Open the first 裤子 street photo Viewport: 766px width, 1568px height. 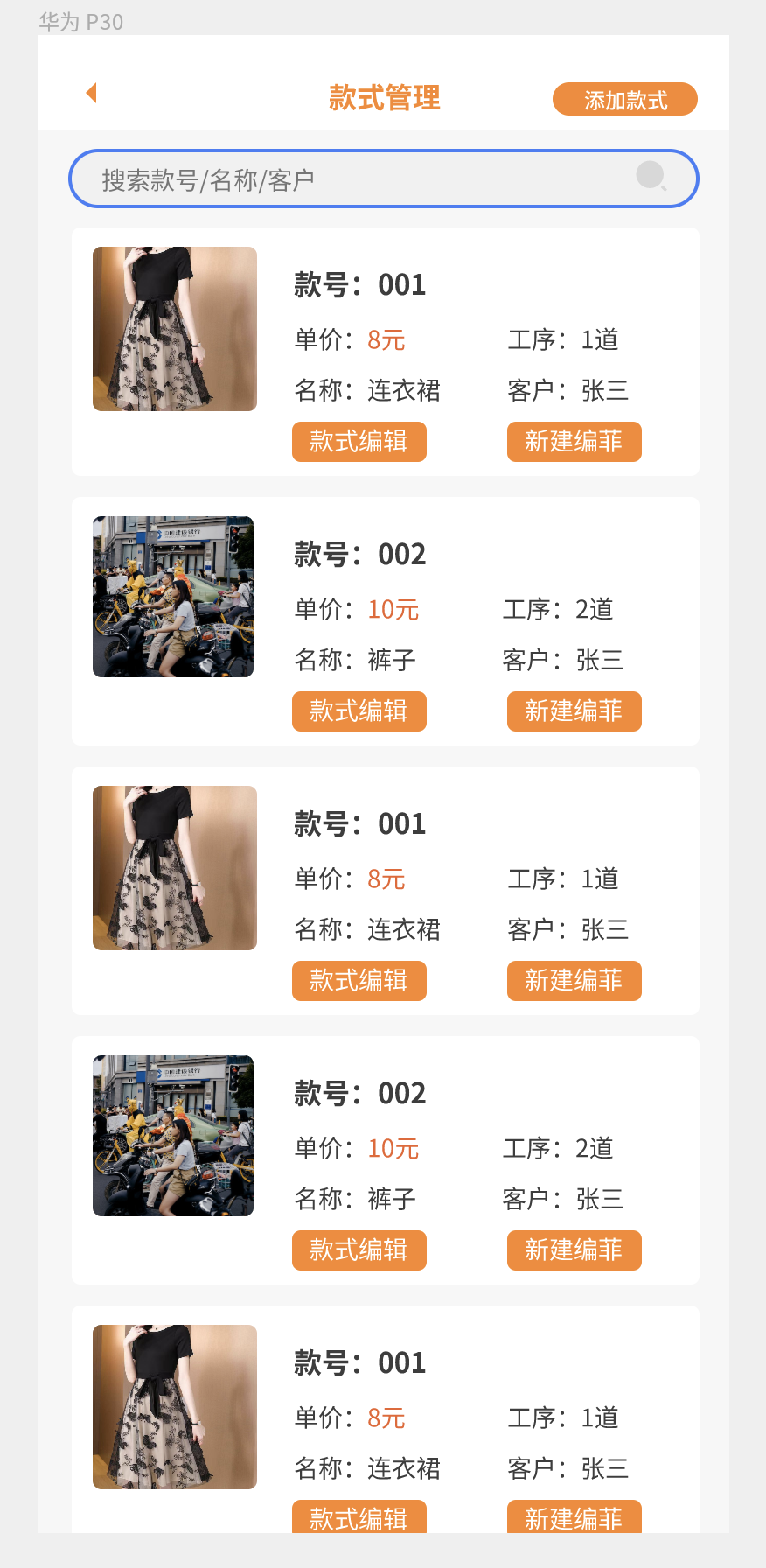click(x=173, y=597)
